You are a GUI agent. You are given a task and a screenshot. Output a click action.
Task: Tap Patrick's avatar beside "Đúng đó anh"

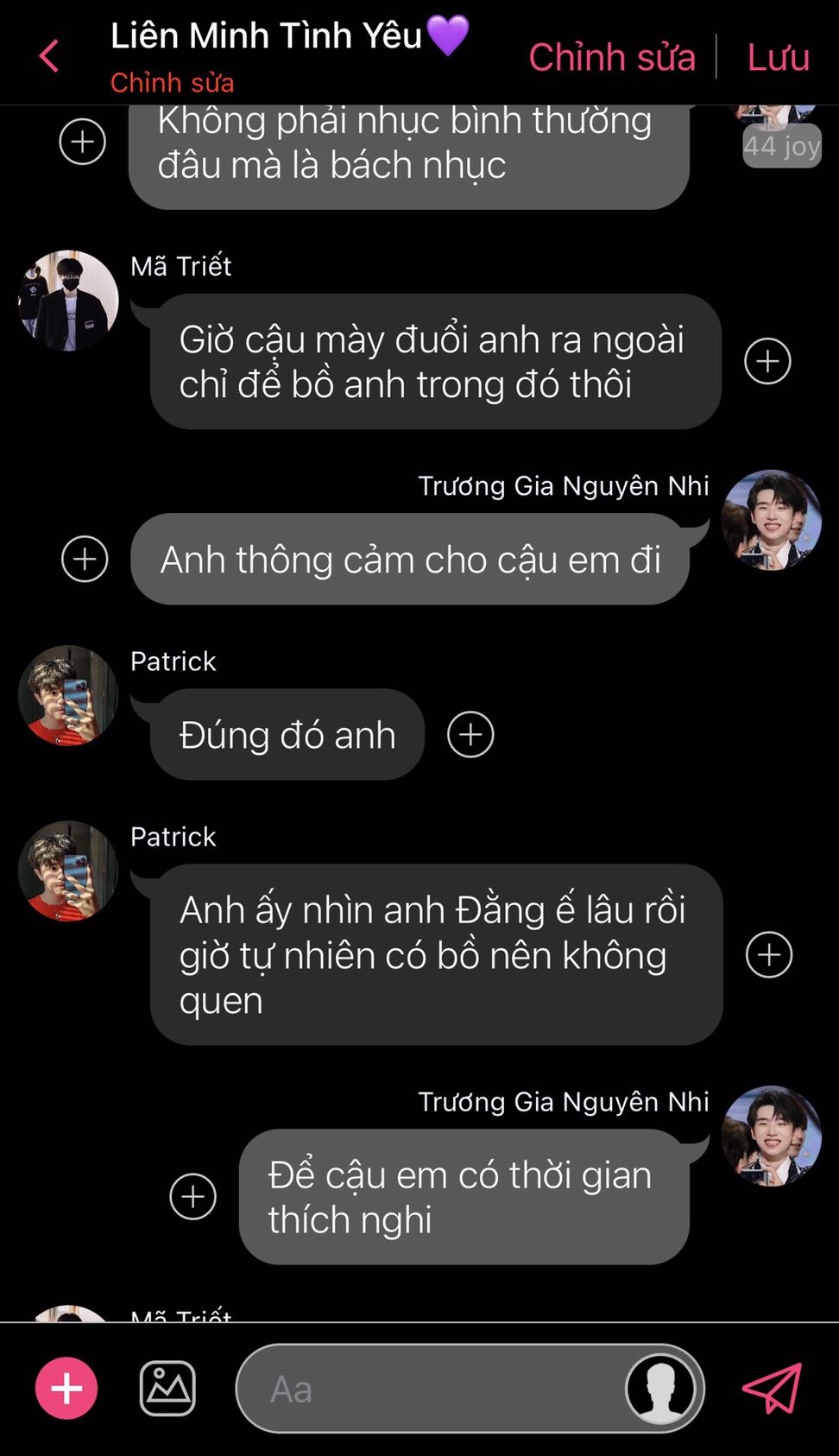pos(68,695)
